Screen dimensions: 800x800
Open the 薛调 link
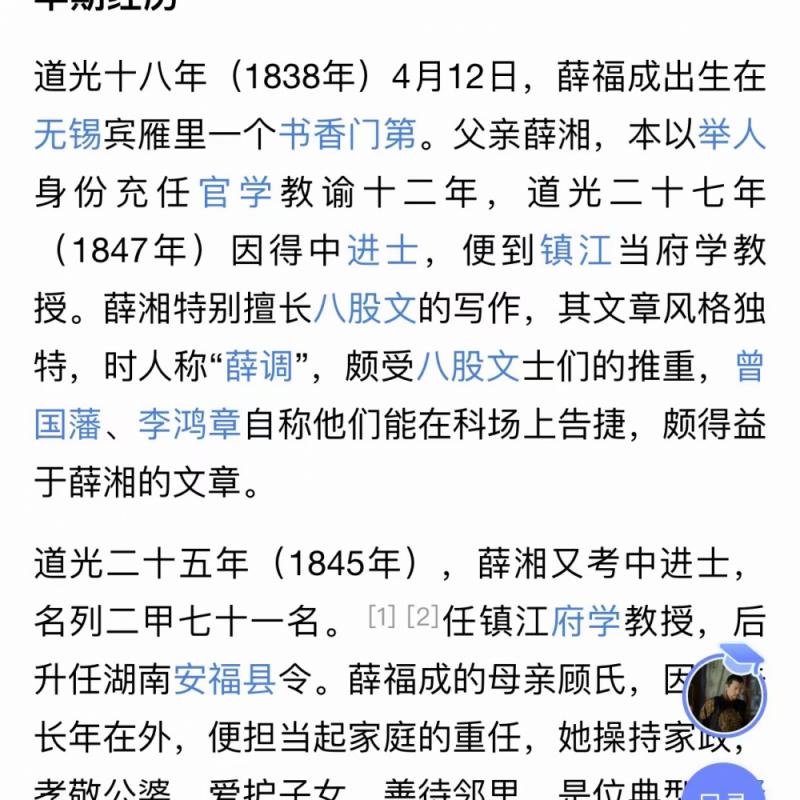point(259,367)
